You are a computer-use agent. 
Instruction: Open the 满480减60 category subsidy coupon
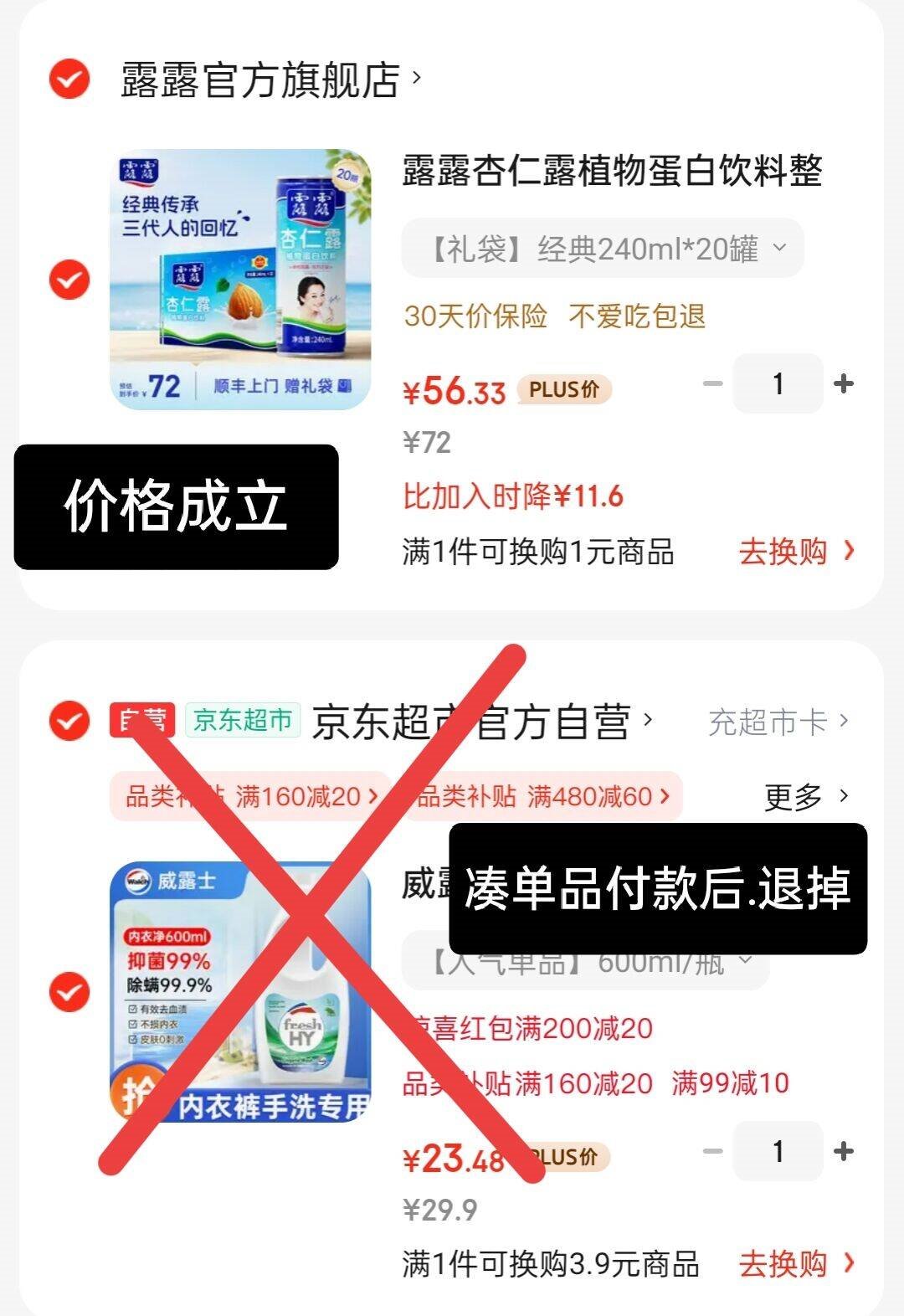tap(544, 796)
